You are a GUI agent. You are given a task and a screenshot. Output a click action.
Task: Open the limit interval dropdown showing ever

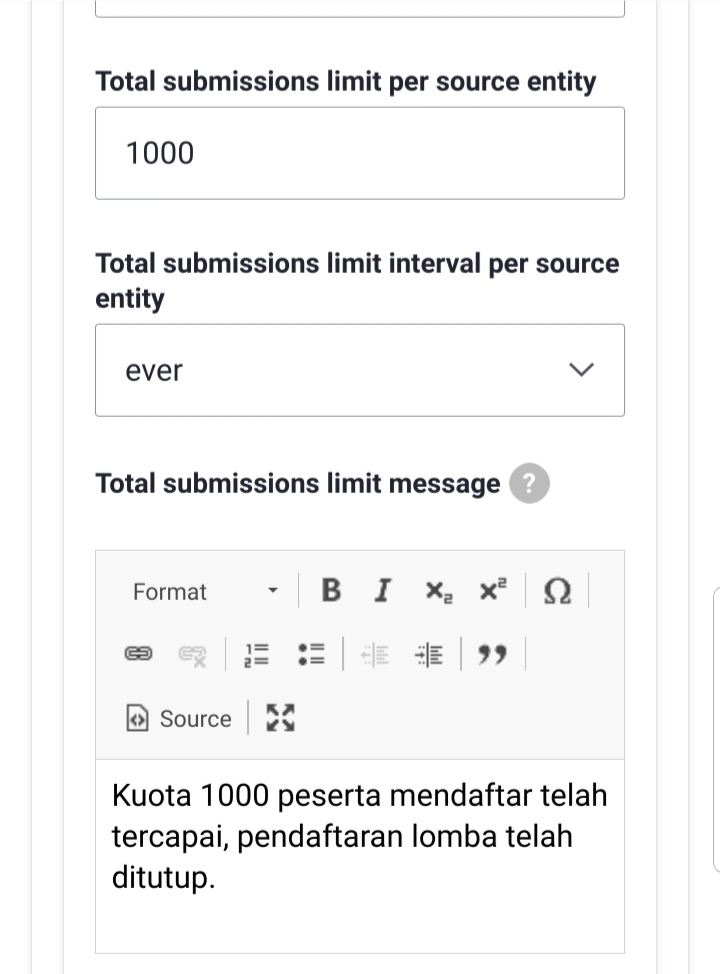(x=360, y=370)
